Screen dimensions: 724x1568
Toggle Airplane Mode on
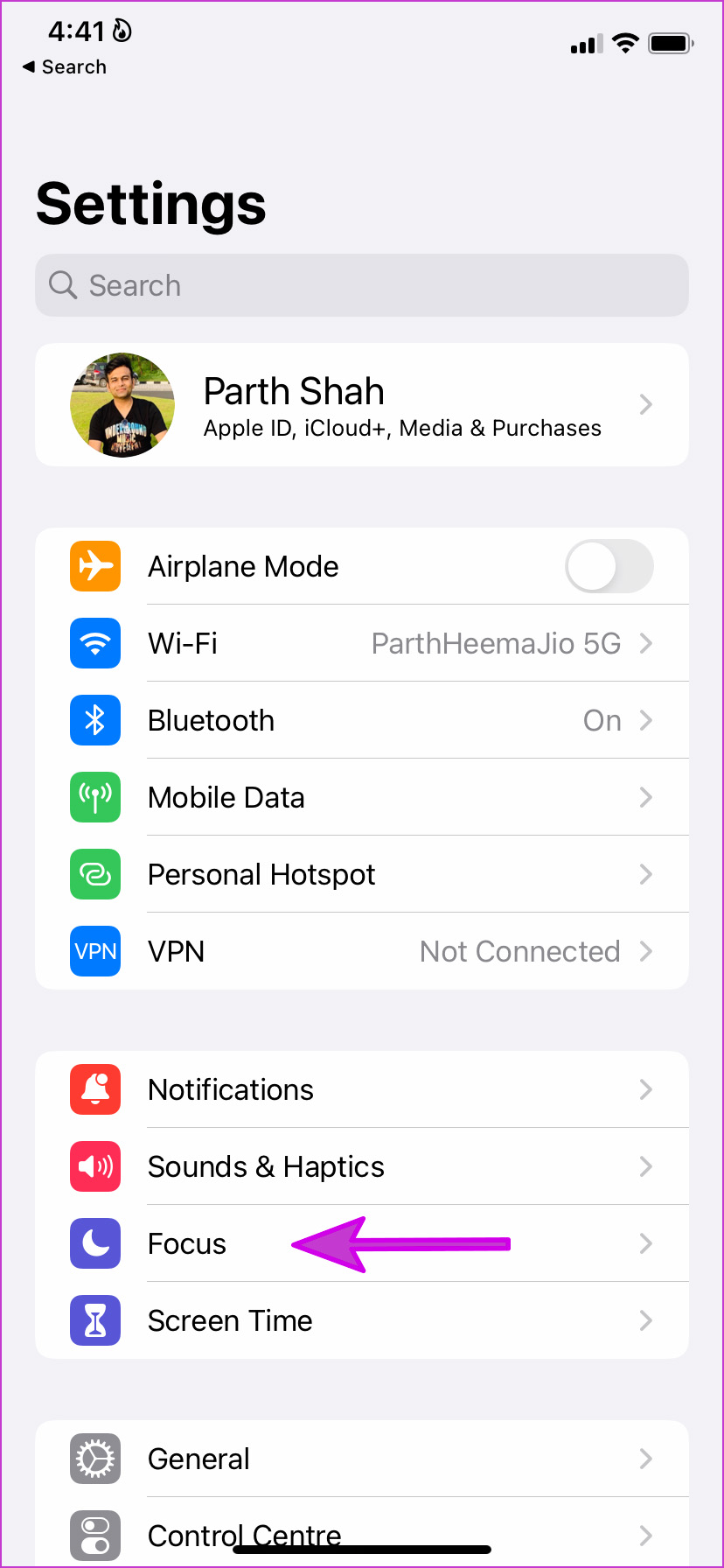tap(609, 566)
